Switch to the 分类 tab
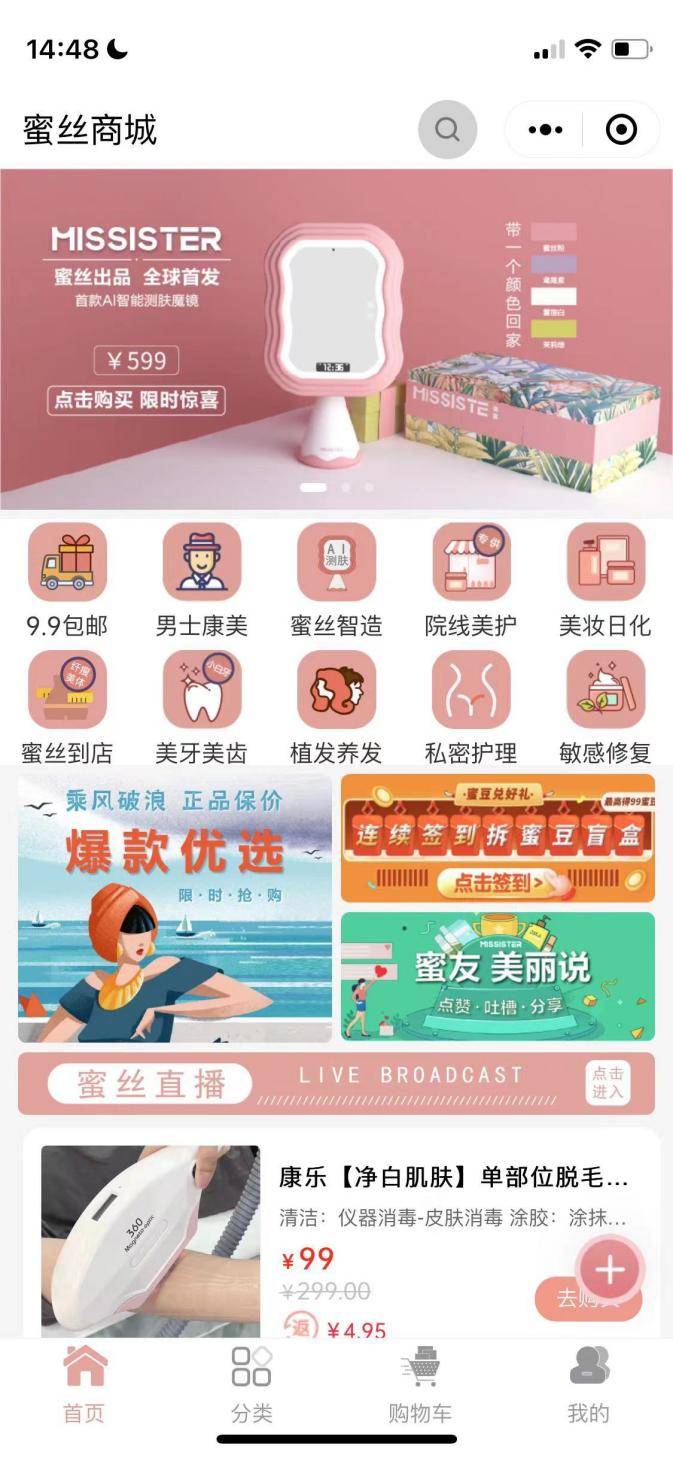The width and height of the screenshot is (673, 1458). pos(251,1384)
